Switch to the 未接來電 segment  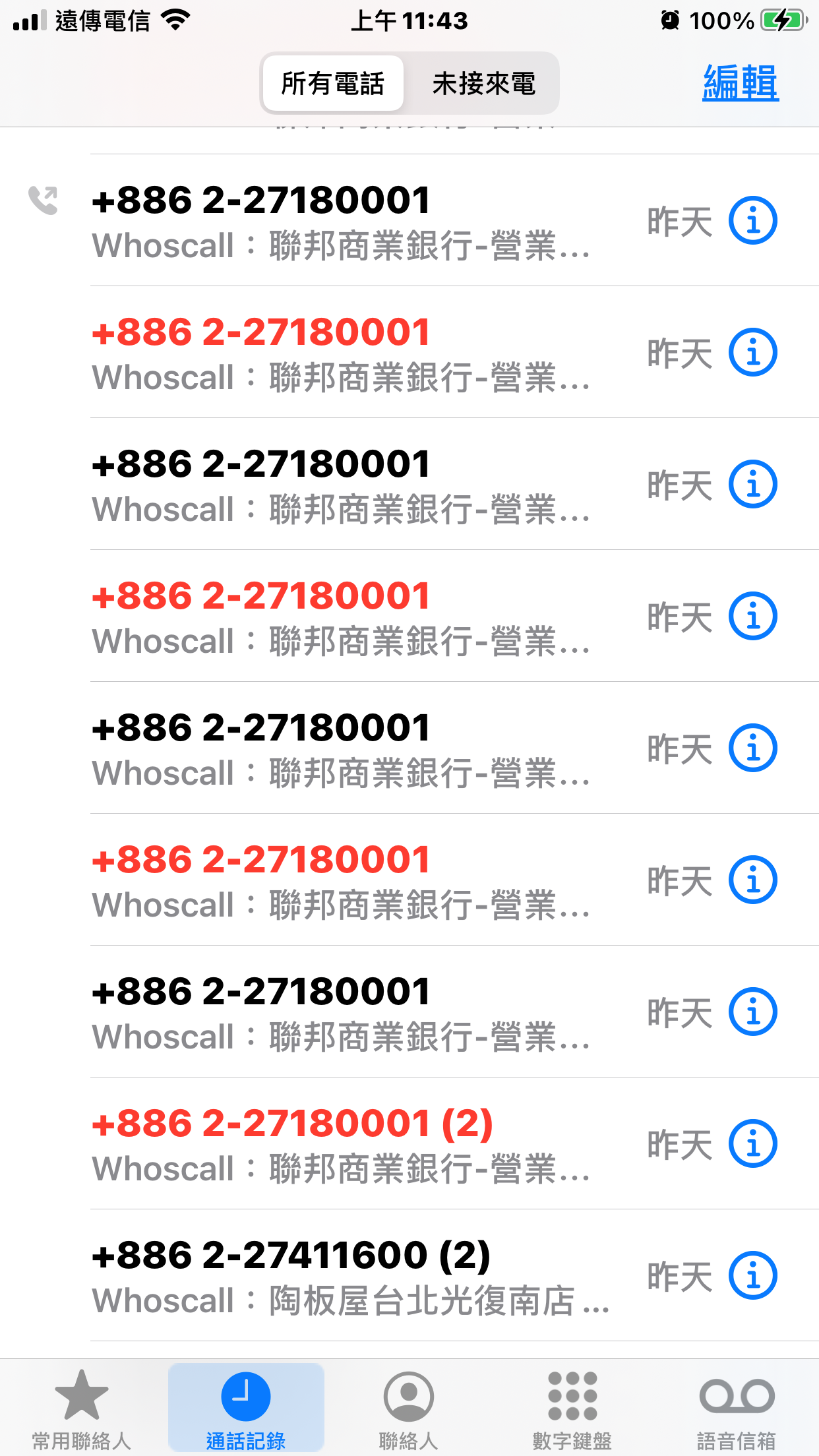483,84
